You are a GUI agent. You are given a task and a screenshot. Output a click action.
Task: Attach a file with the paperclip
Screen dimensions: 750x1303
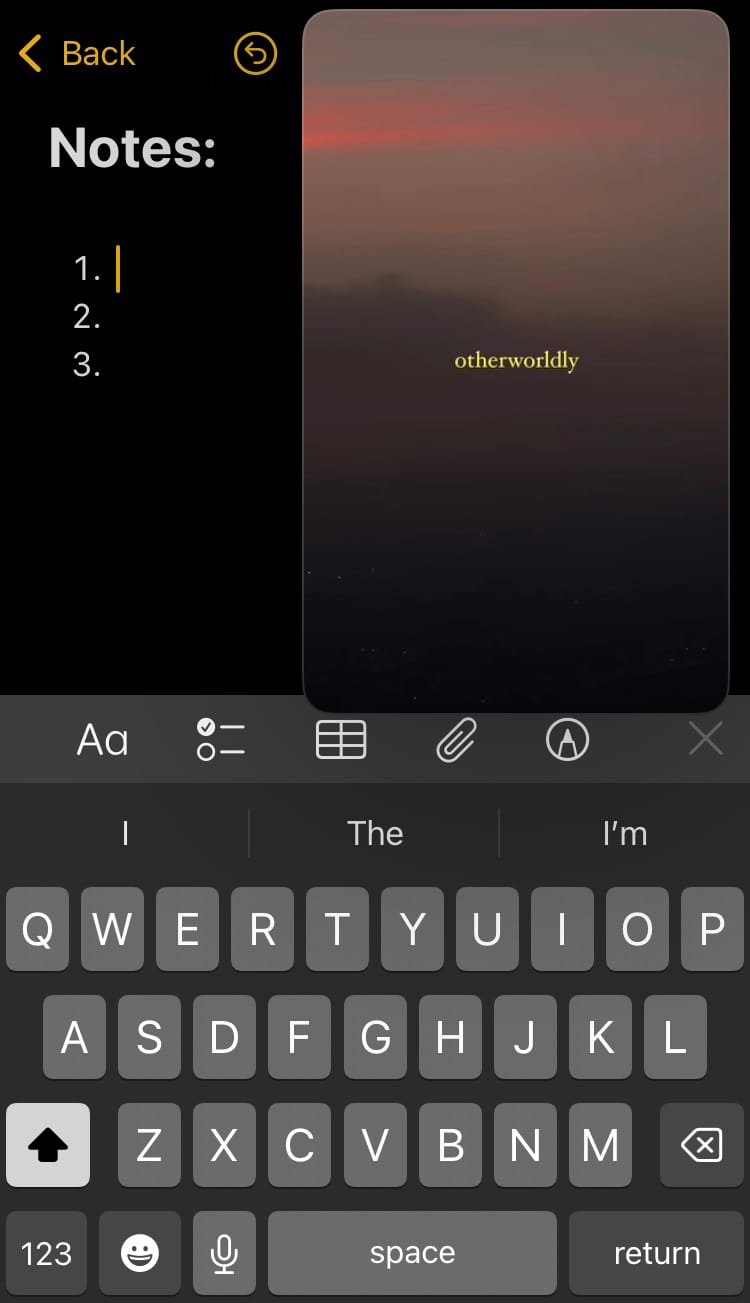pos(455,741)
